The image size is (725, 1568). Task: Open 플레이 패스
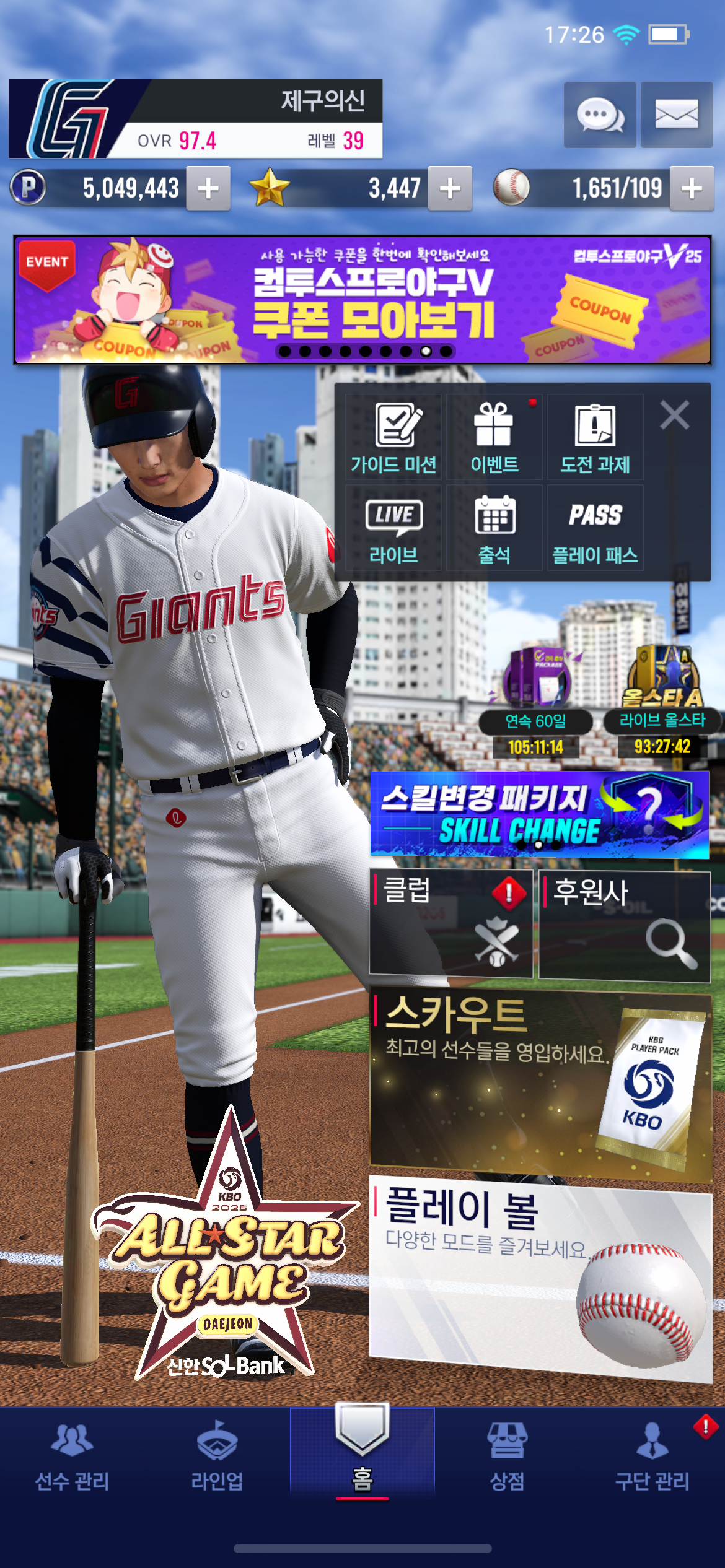pos(595,528)
